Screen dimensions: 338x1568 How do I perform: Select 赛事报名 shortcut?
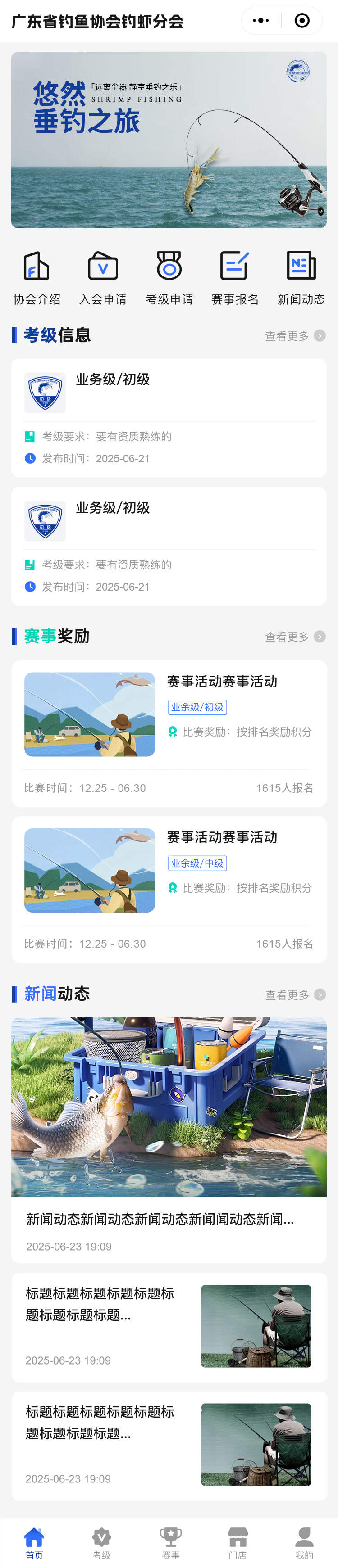tap(235, 278)
